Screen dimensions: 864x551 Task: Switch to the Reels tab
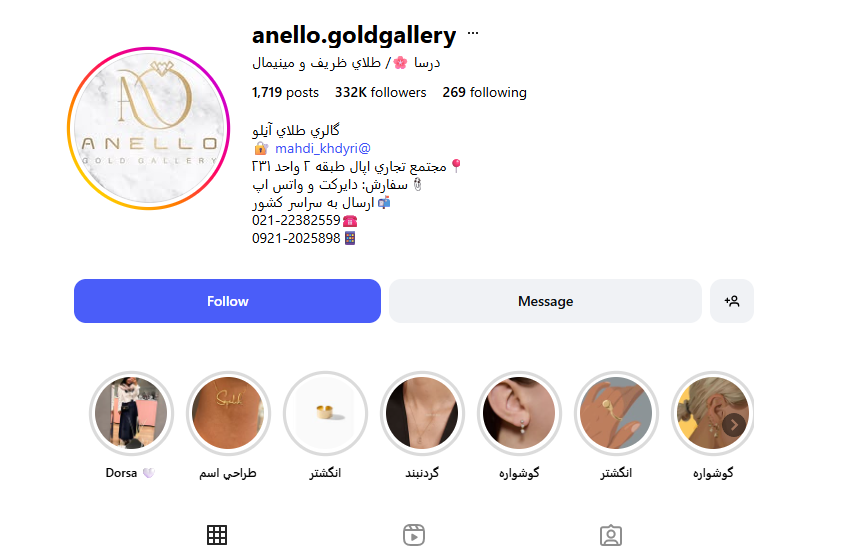click(x=414, y=535)
